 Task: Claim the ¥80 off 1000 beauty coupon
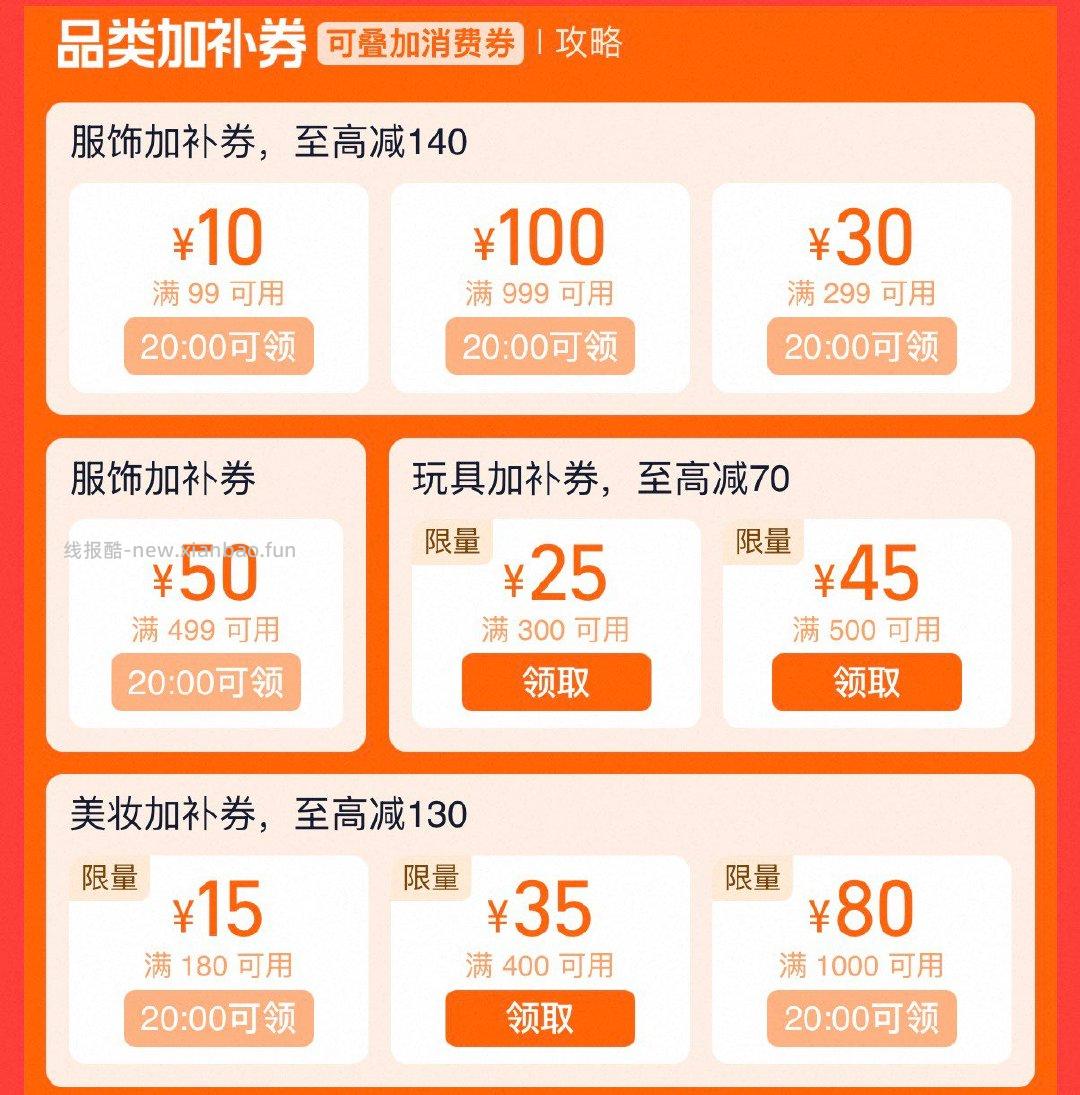pyautogui.click(x=860, y=1018)
